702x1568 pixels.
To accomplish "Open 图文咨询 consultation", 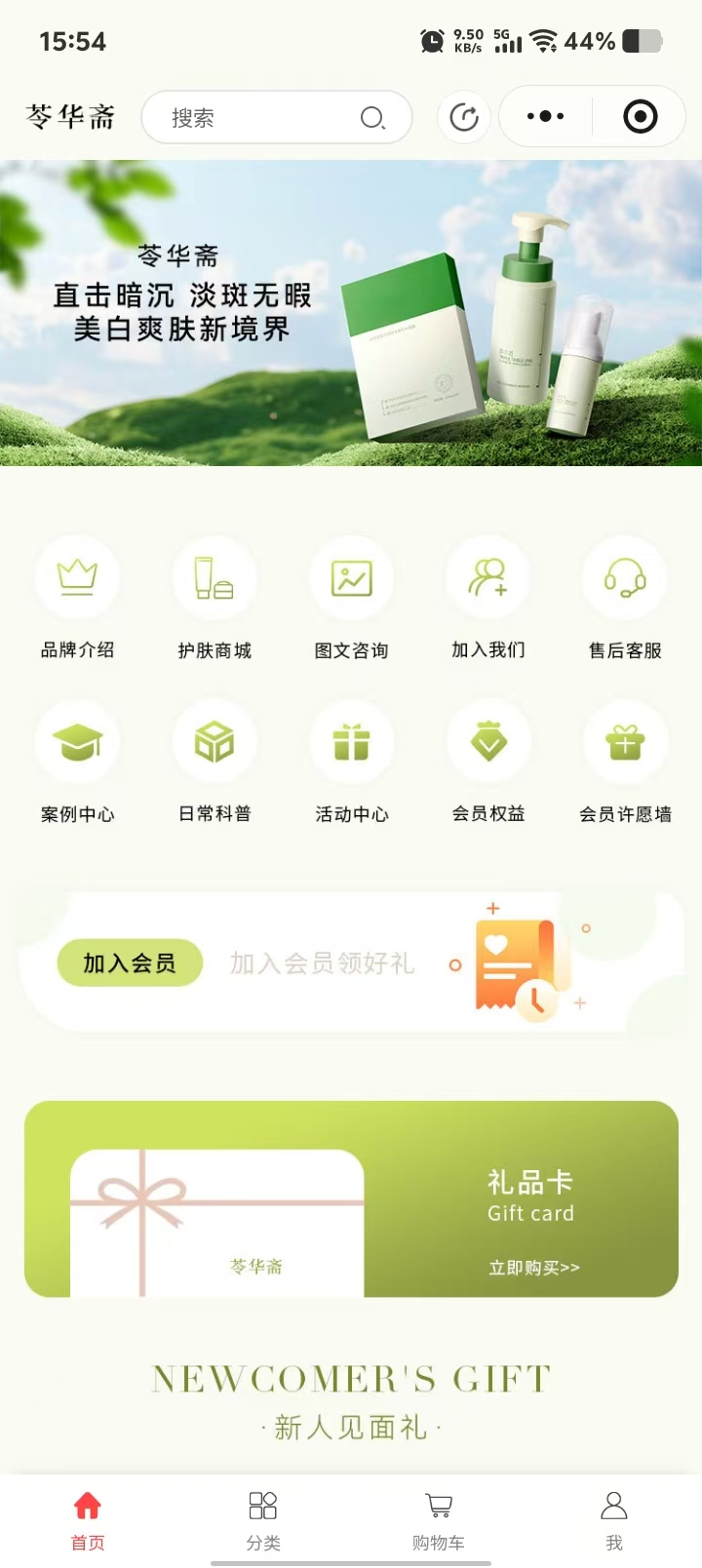I will tap(351, 597).
